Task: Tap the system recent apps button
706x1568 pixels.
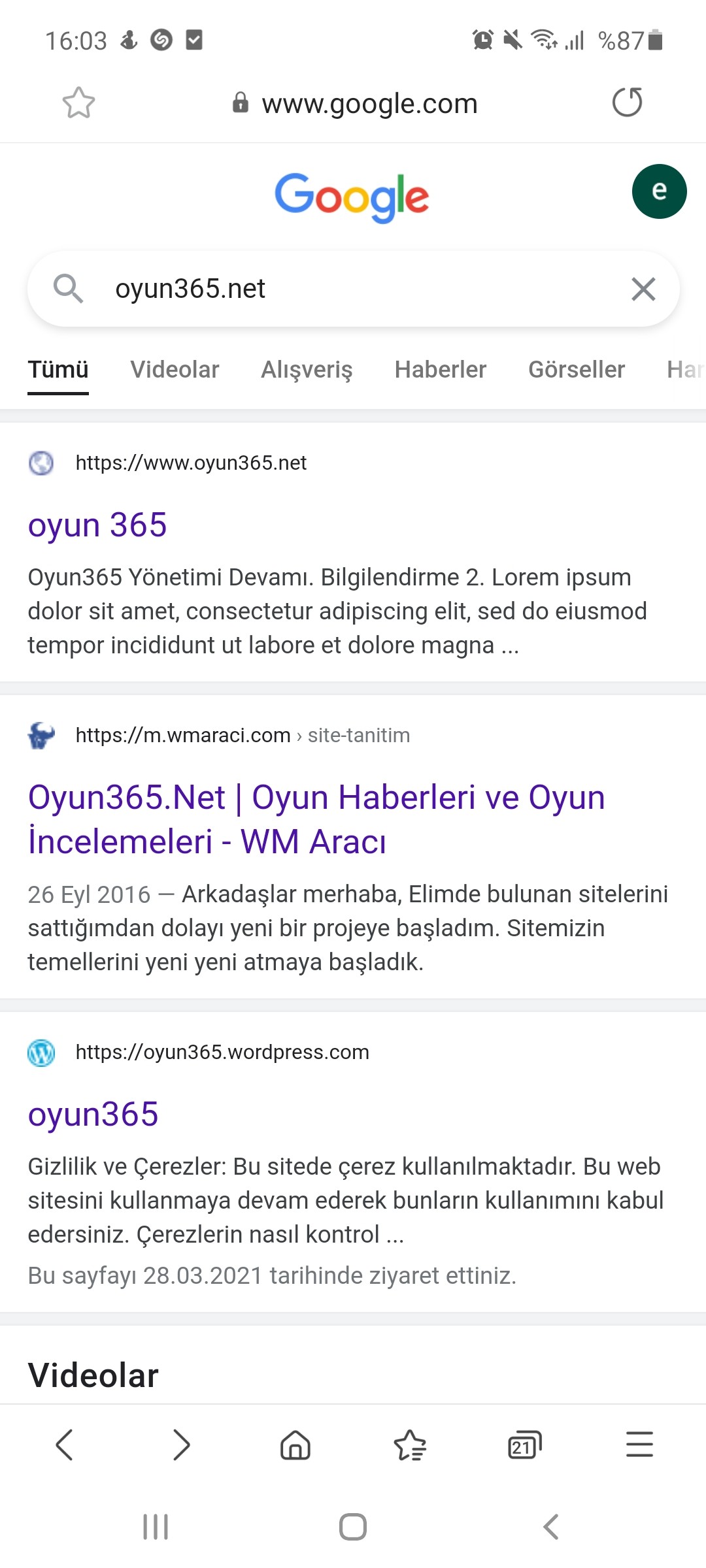Action: pos(156,1527)
